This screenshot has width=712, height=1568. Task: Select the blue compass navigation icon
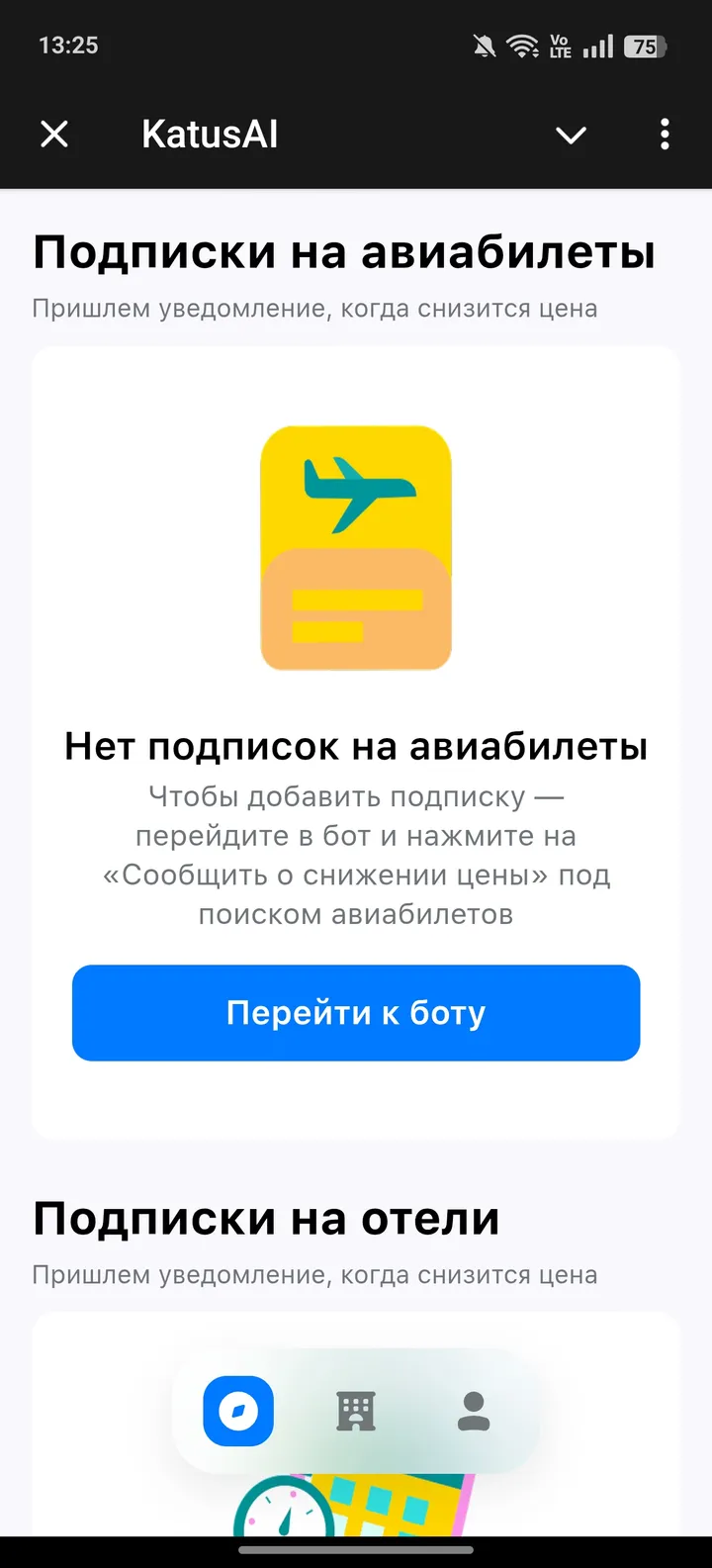[x=237, y=1412]
